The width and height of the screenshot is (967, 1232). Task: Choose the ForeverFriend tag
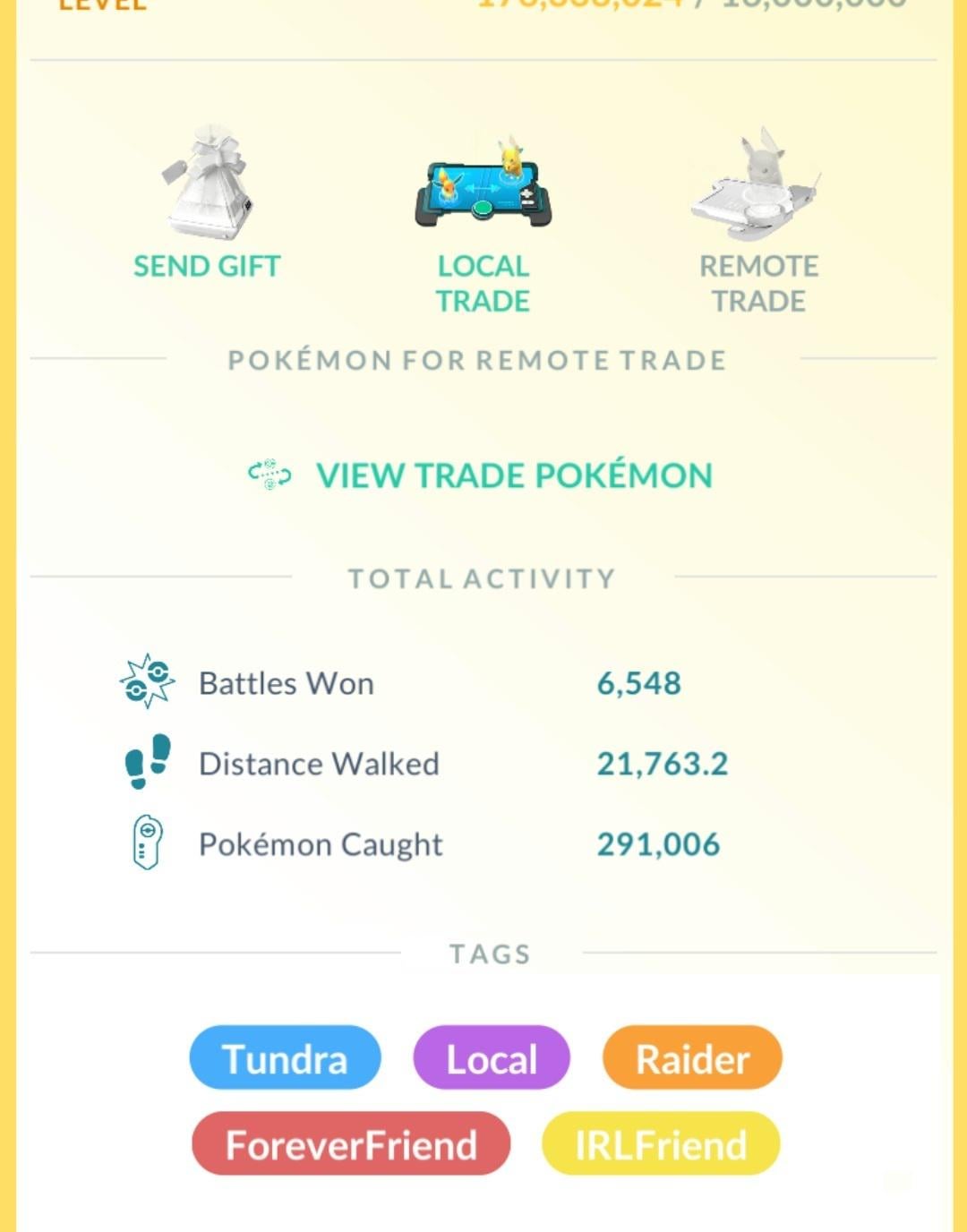click(351, 1144)
